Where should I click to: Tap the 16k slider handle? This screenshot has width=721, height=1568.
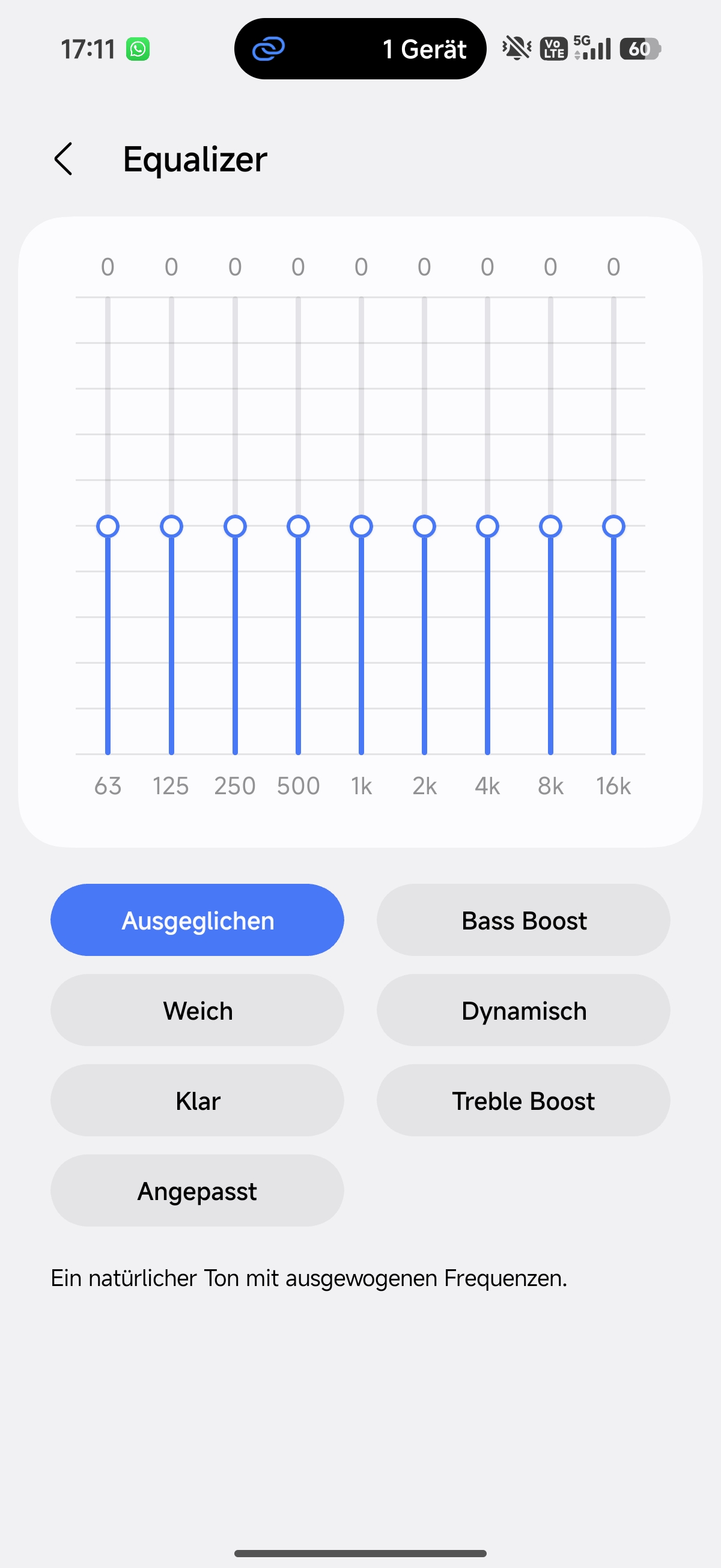point(613,527)
